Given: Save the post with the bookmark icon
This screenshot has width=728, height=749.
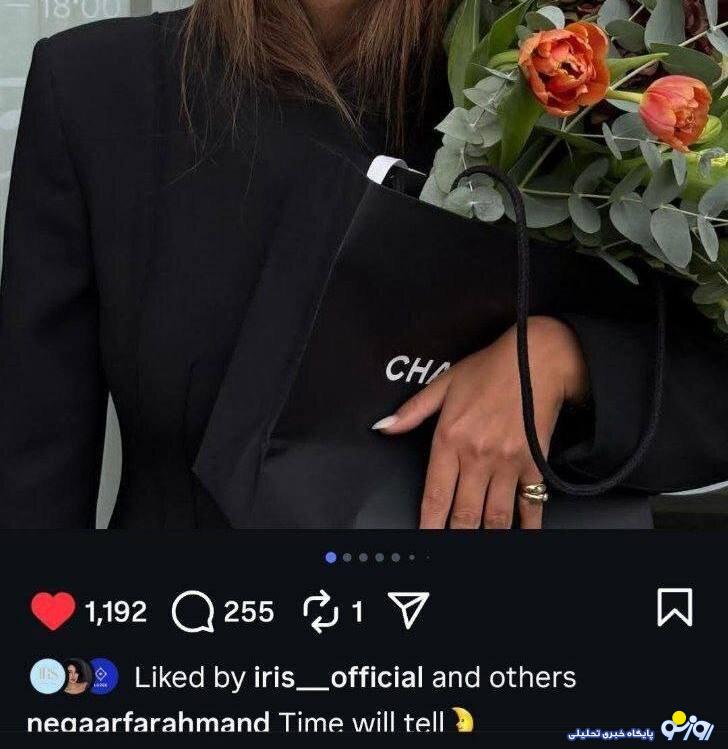Looking at the screenshot, I should tap(674, 607).
